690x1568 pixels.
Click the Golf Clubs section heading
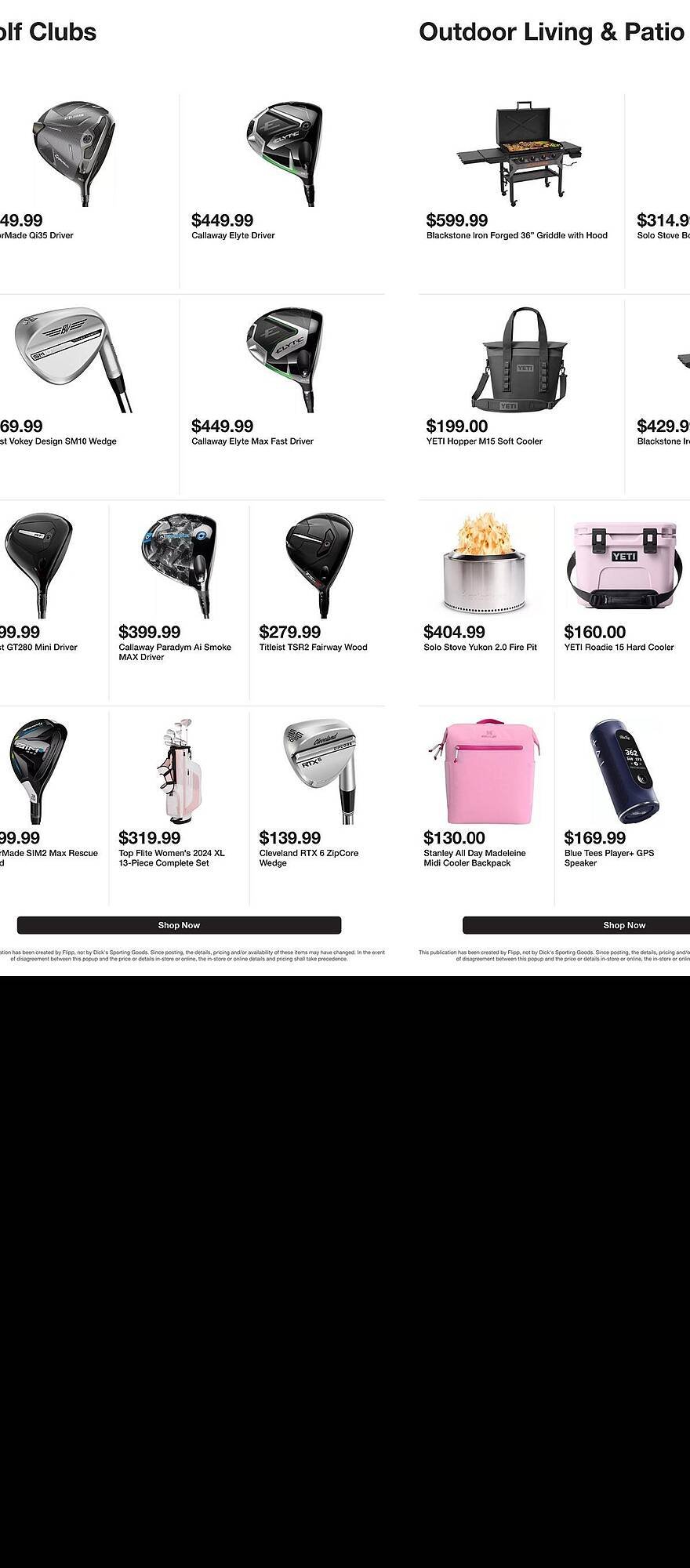click(x=49, y=33)
